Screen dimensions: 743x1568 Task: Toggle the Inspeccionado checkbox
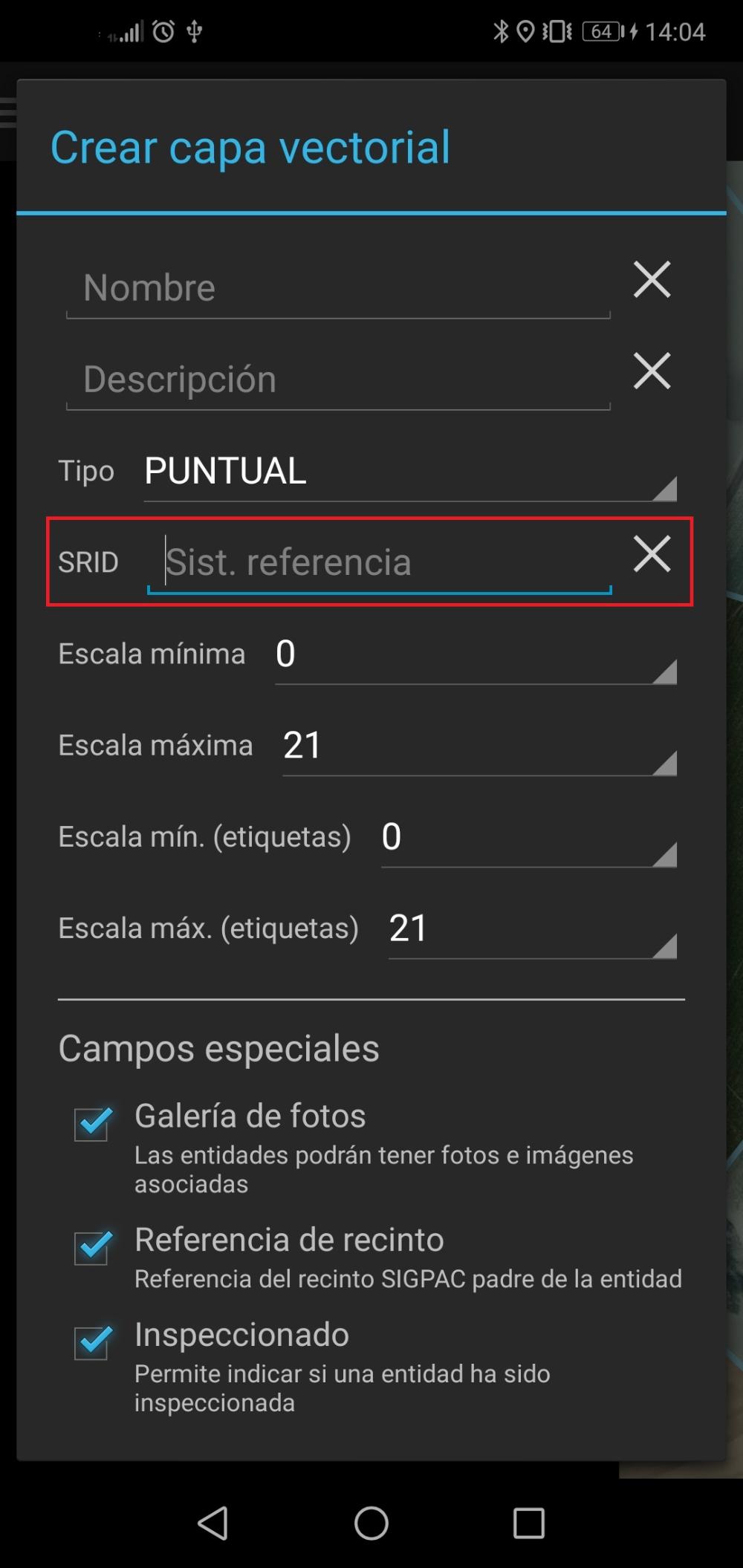click(92, 1343)
